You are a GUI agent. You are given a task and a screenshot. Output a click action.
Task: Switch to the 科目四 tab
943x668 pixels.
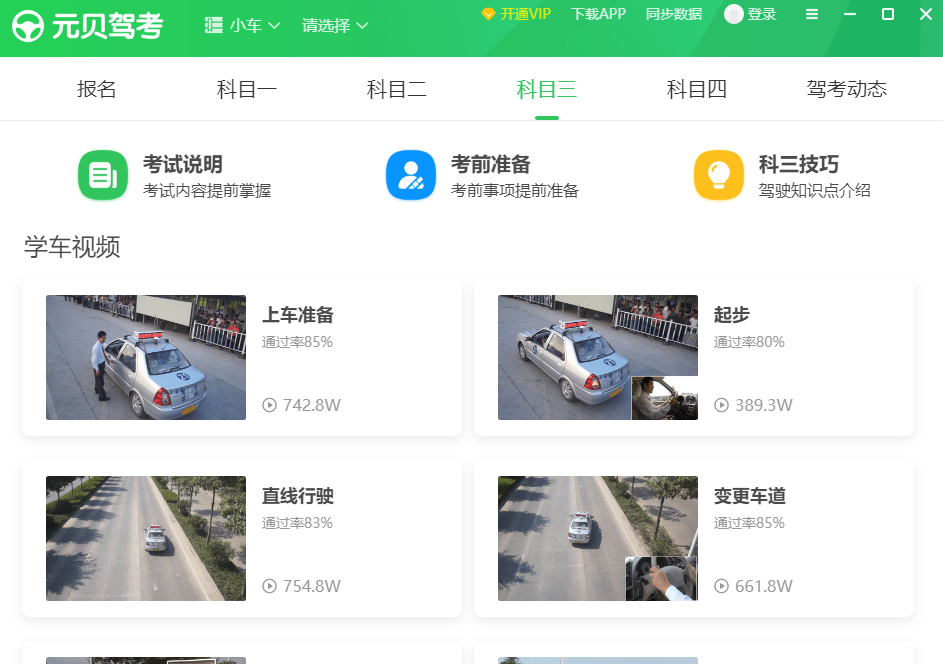pos(697,89)
